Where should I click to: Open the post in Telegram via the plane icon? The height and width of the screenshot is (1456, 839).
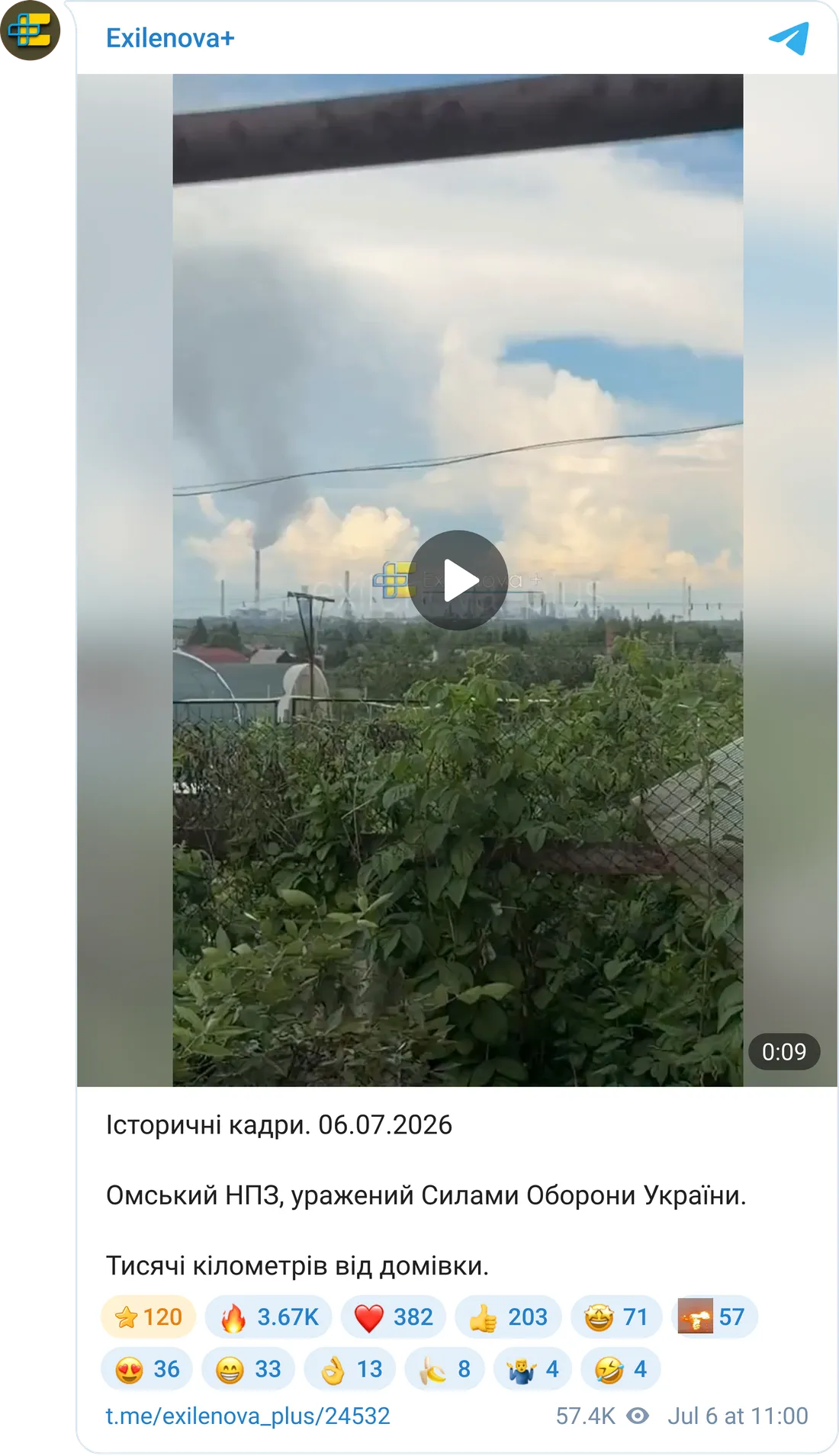[789, 38]
